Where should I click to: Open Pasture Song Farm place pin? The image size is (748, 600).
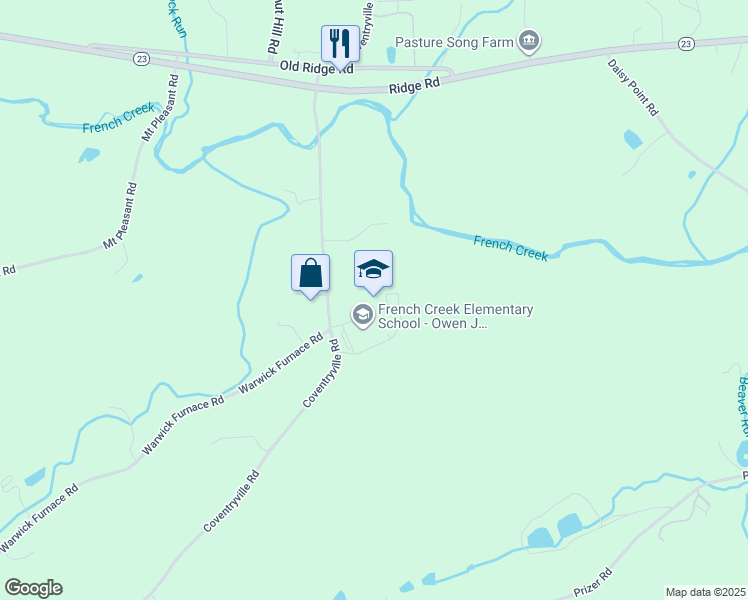pos(529,41)
